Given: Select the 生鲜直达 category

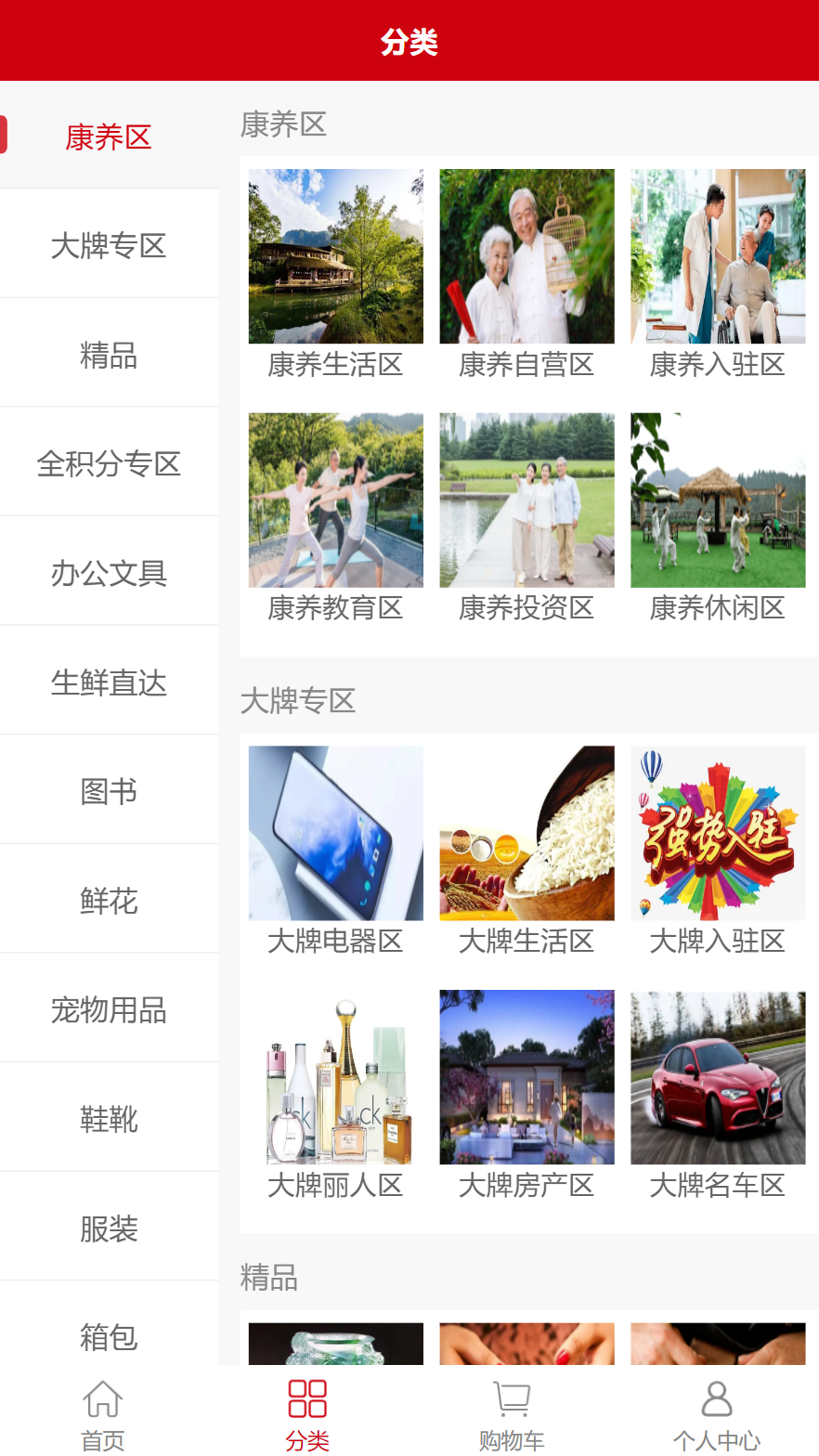Looking at the screenshot, I should [109, 682].
